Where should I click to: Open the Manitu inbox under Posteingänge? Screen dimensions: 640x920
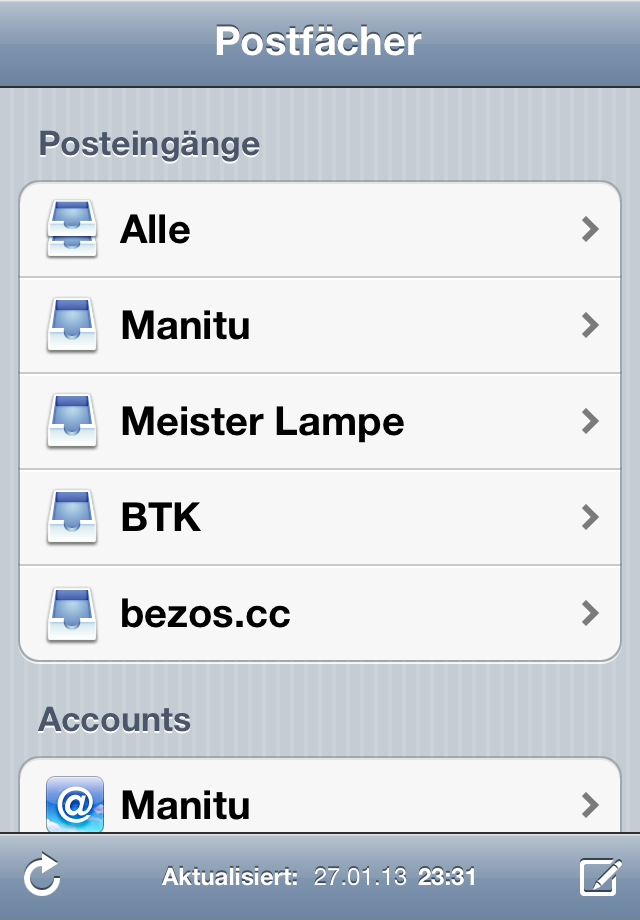(320, 326)
